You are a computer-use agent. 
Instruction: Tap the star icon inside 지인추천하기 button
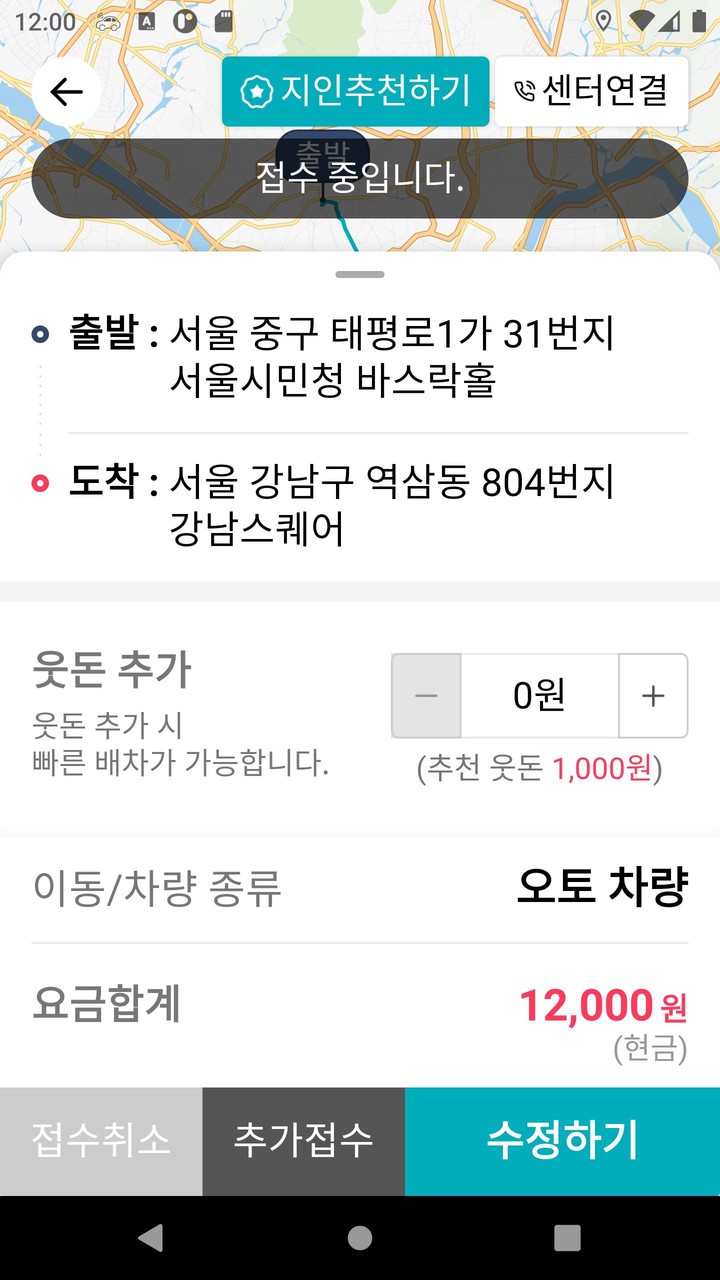pos(258,91)
